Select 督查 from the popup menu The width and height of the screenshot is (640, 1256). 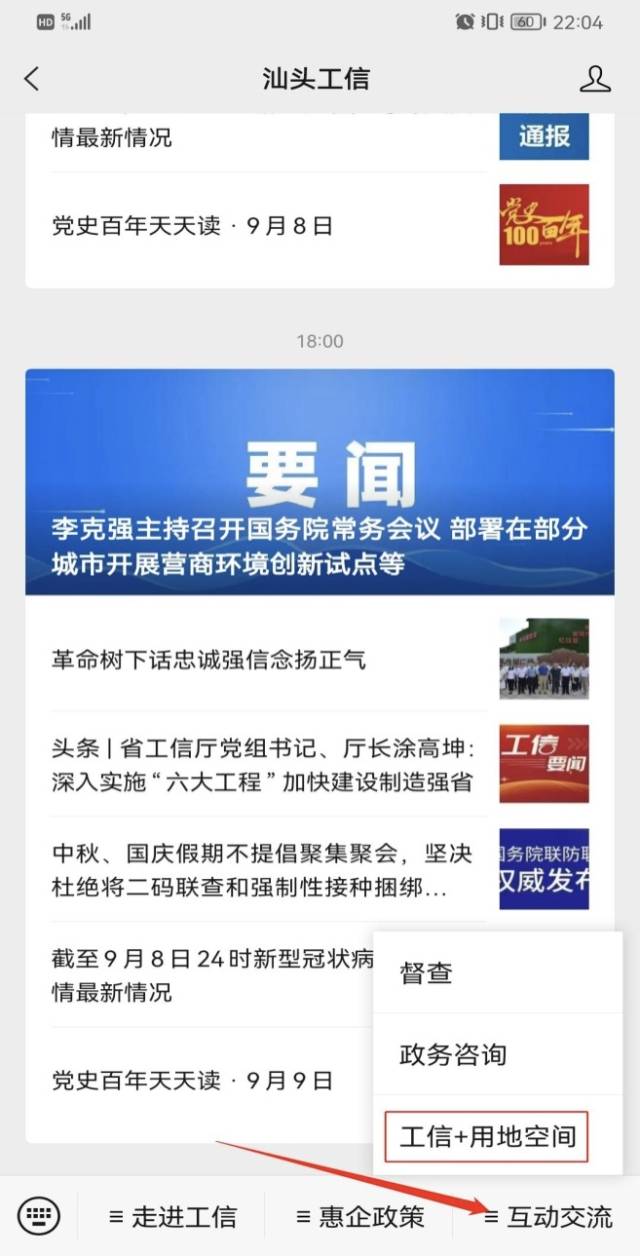pos(427,973)
